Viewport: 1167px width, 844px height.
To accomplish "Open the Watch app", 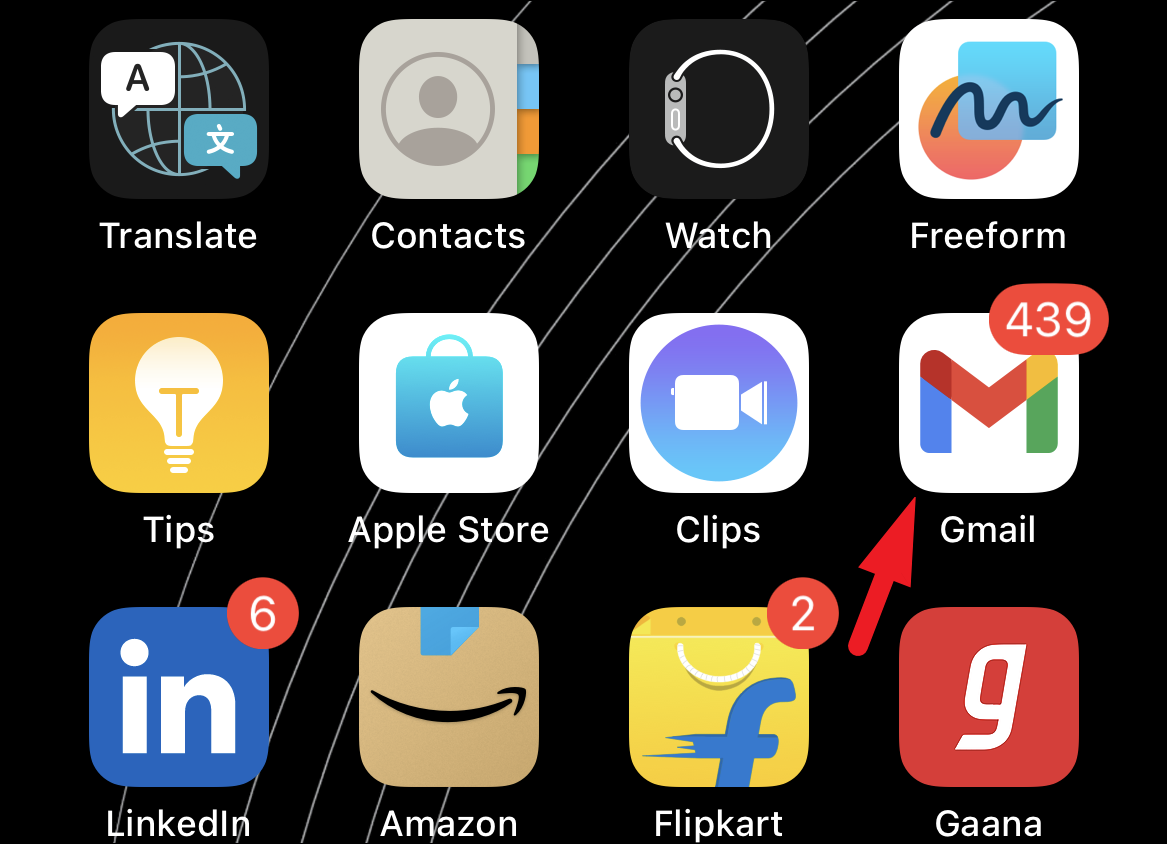I will [x=719, y=109].
